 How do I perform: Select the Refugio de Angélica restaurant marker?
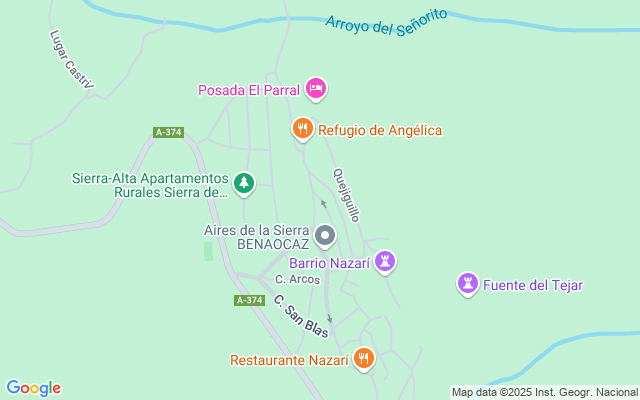(303, 129)
